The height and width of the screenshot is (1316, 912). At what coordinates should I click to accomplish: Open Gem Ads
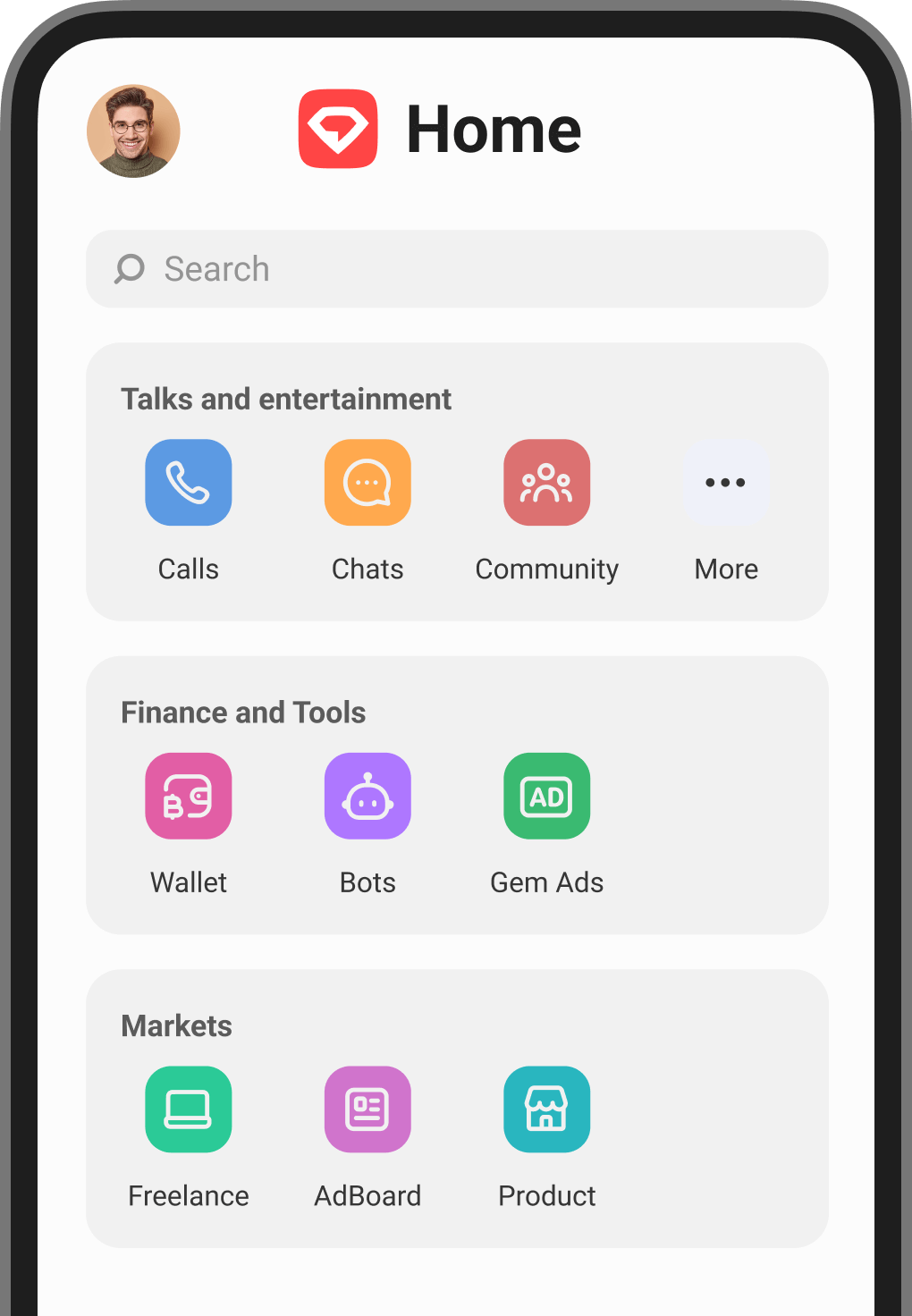[546, 796]
